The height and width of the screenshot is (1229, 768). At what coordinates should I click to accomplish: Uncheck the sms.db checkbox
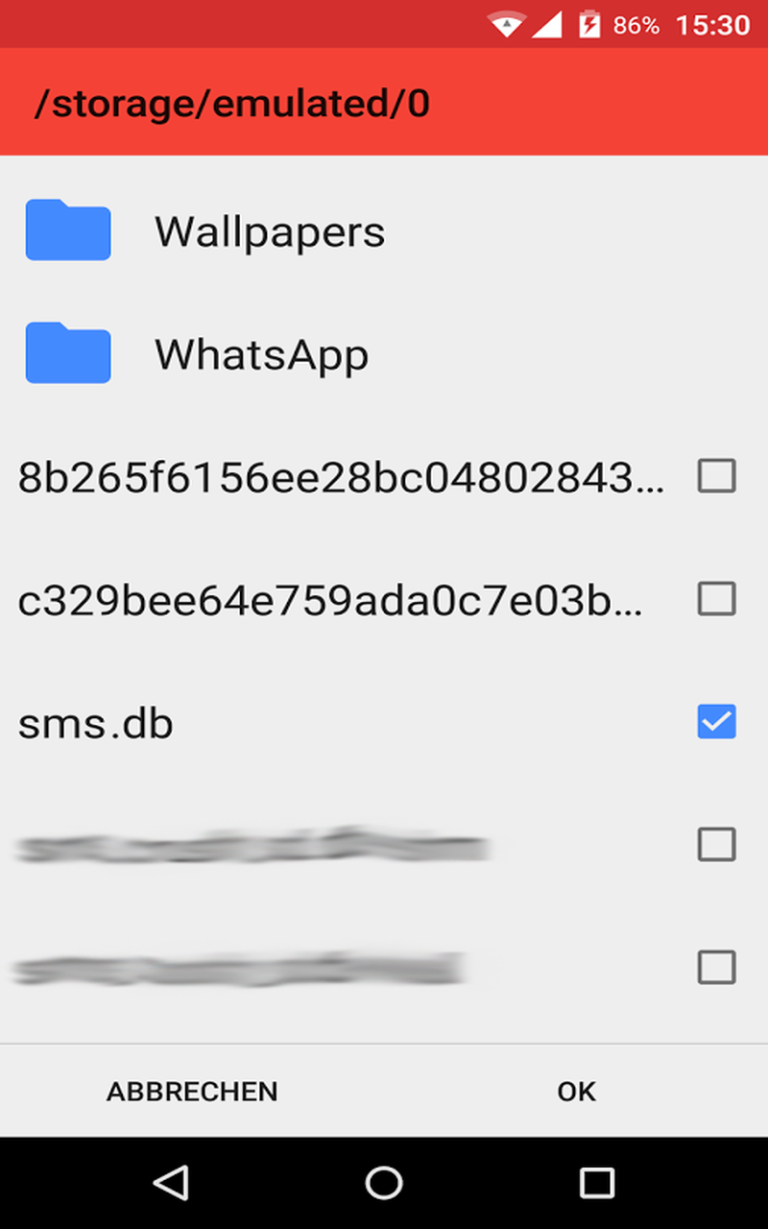716,722
